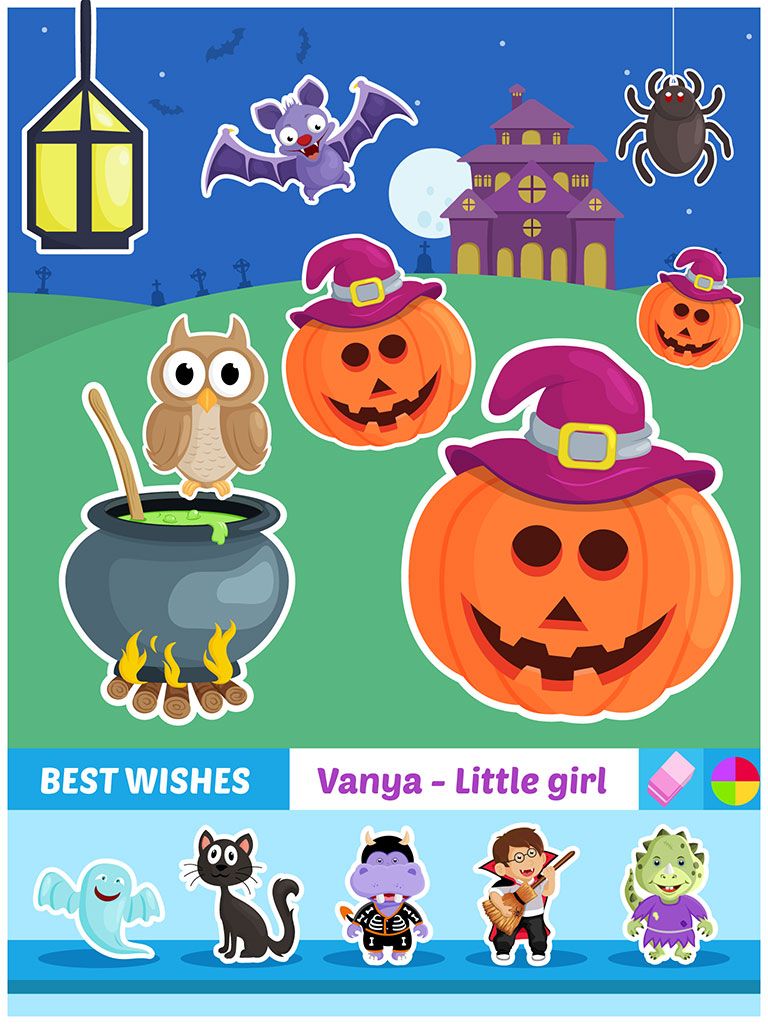
Task: Tap the BEST WISHES label button
Action: 146,780
